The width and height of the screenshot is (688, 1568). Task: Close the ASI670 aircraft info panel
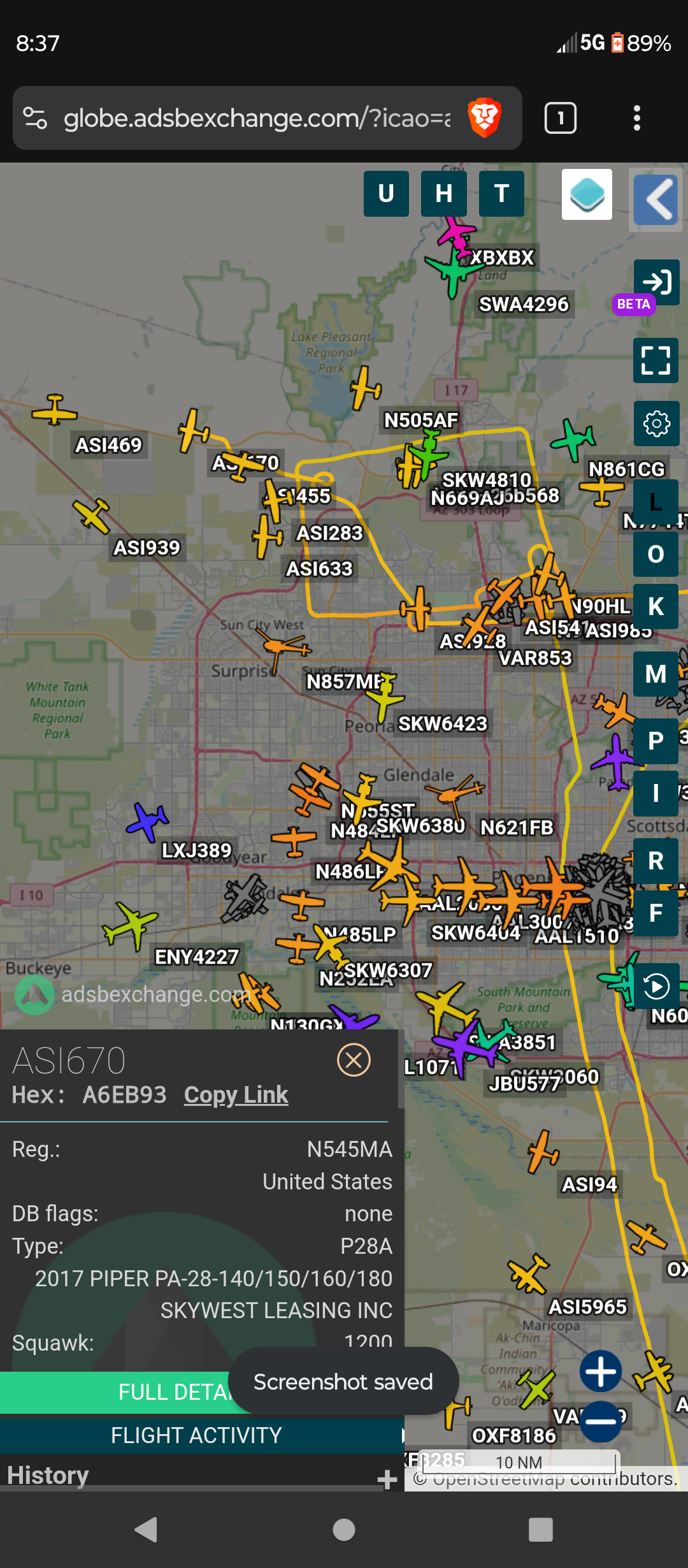tap(354, 1060)
